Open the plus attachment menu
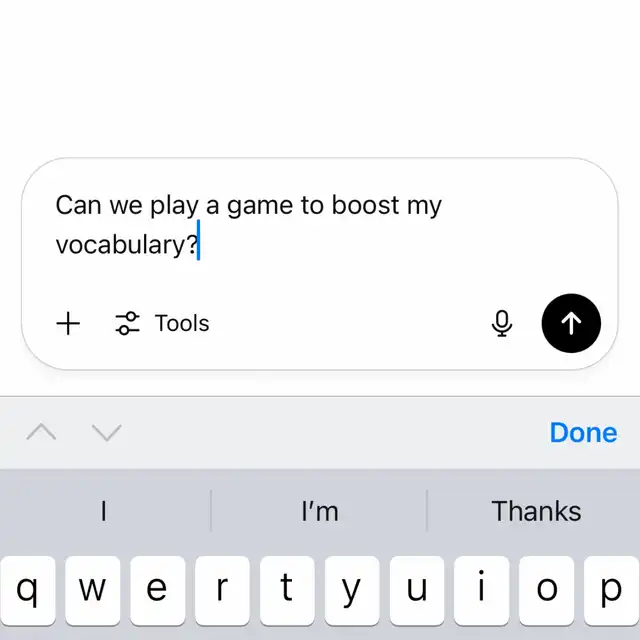The height and width of the screenshot is (640, 640). (68, 323)
